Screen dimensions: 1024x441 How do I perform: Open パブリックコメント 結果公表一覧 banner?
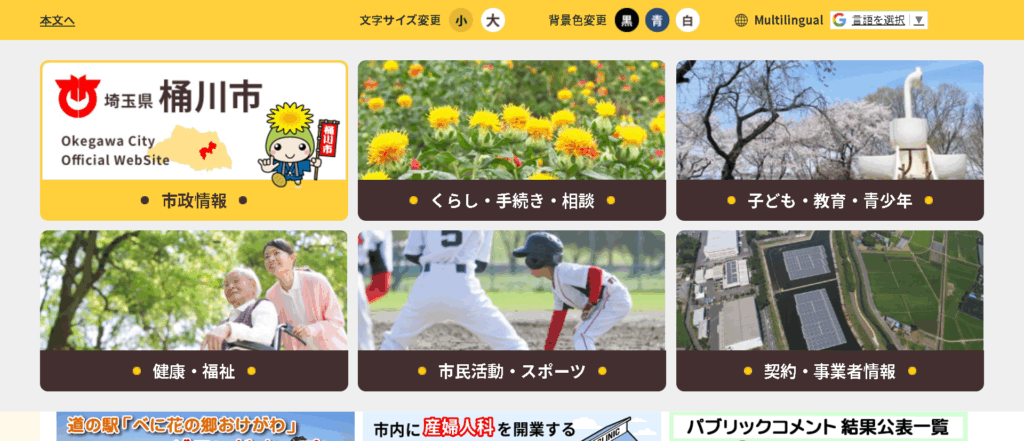pyautogui.click(x=818, y=427)
